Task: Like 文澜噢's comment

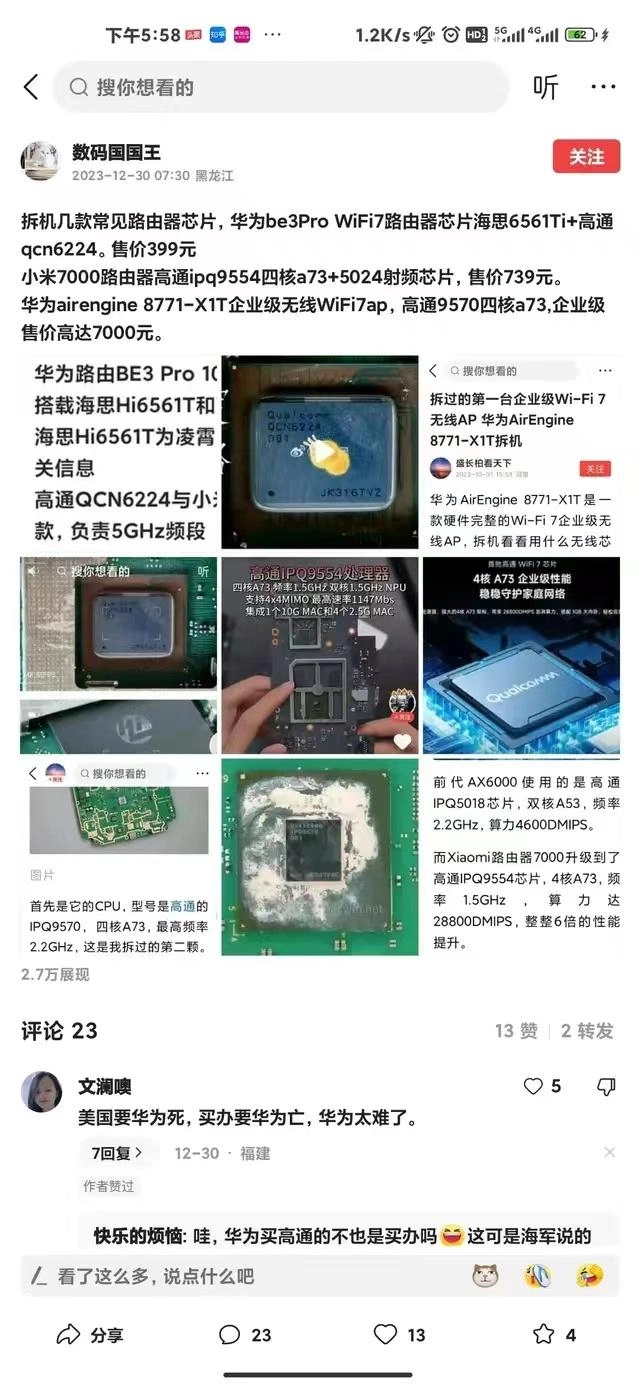Action: (534, 1086)
